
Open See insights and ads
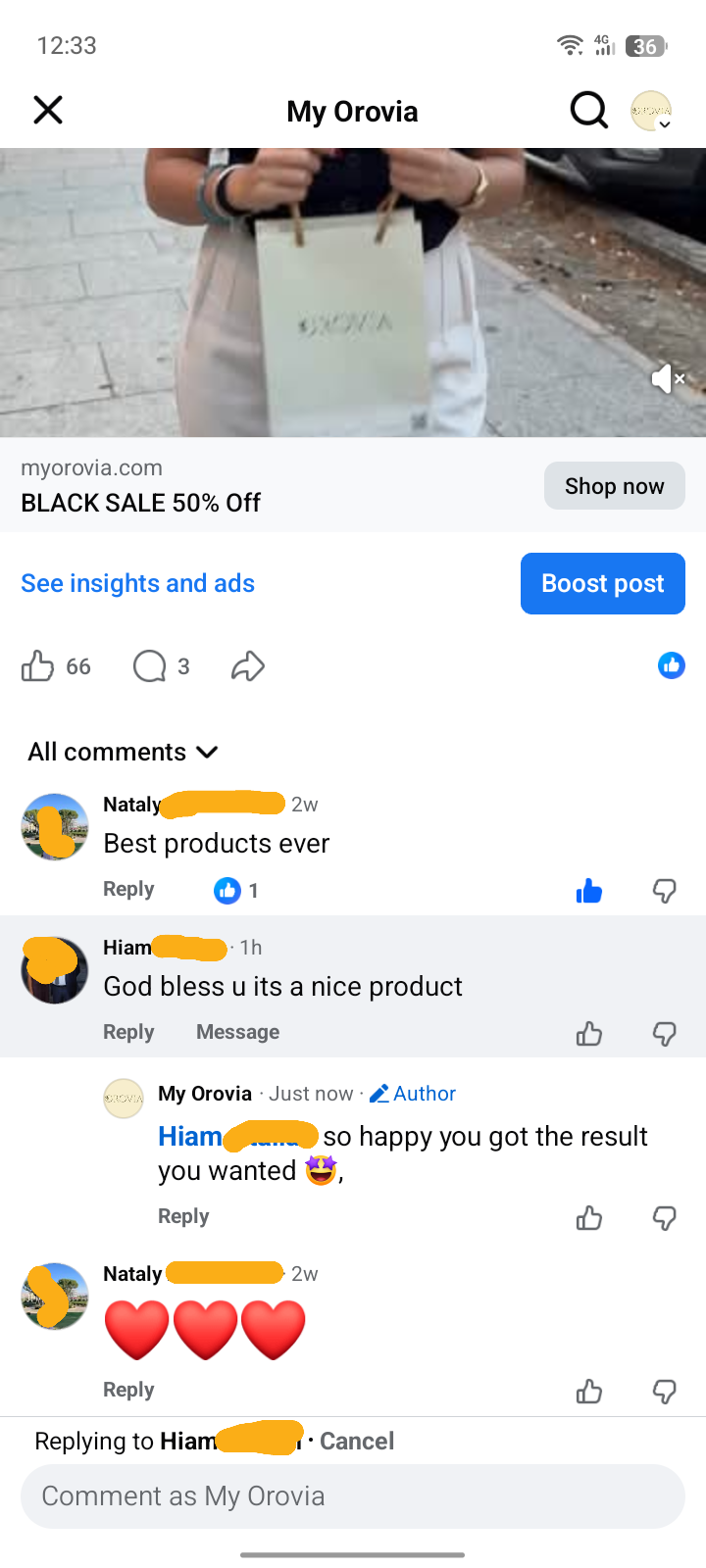click(138, 583)
